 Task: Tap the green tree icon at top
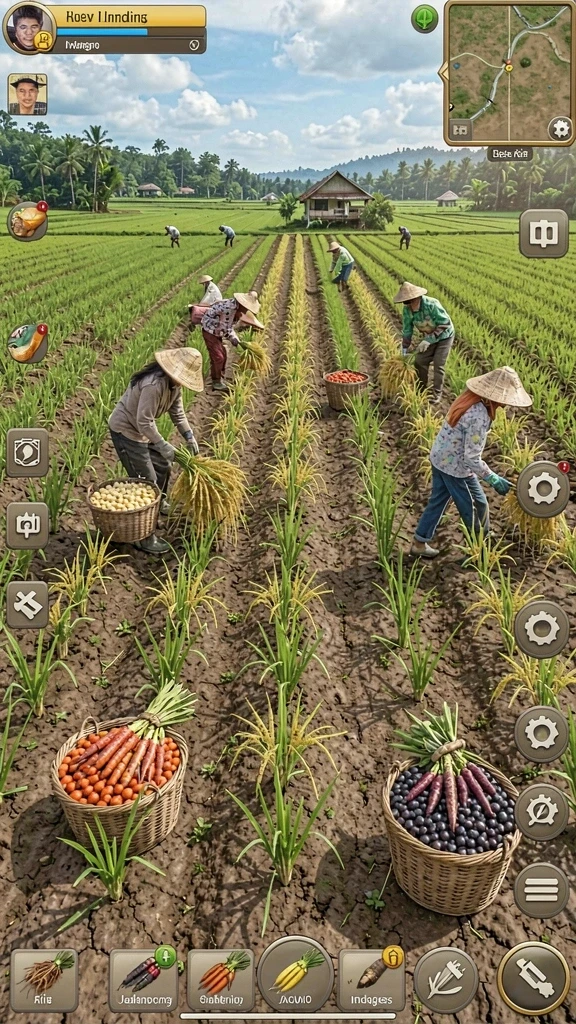pos(424,18)
